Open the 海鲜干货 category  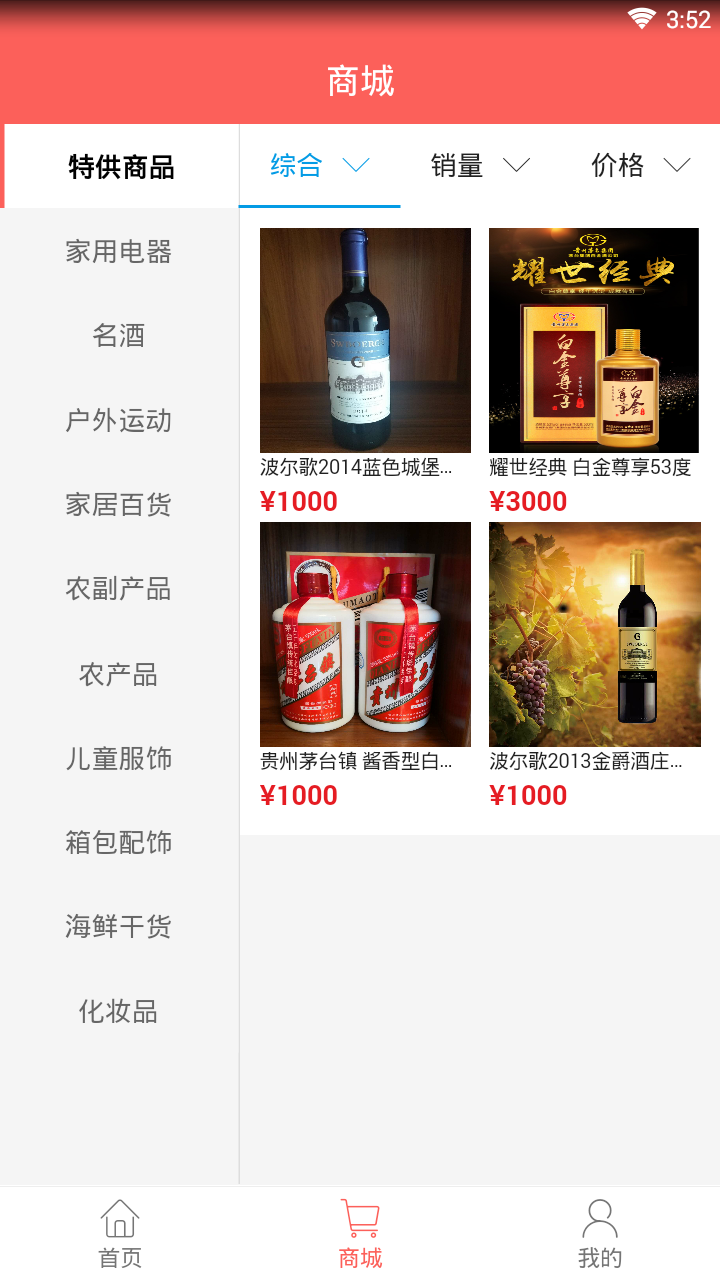click(x=119, y=927)
